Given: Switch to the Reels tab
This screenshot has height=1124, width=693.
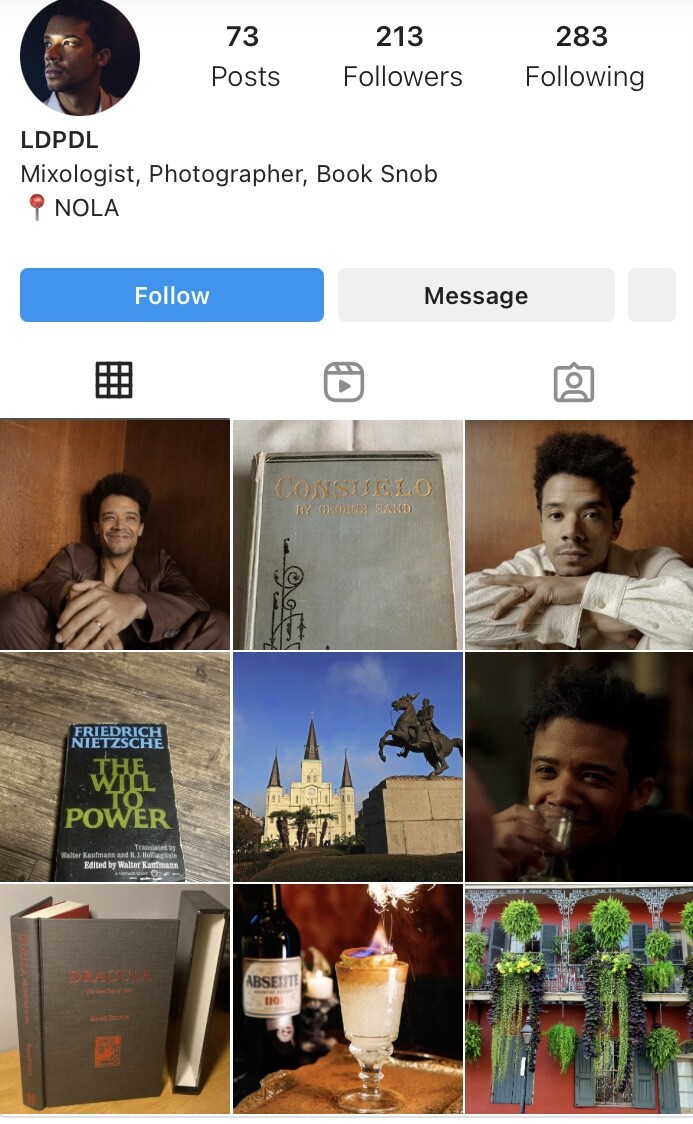Looking at the screenshot, I should pos(344,382).
